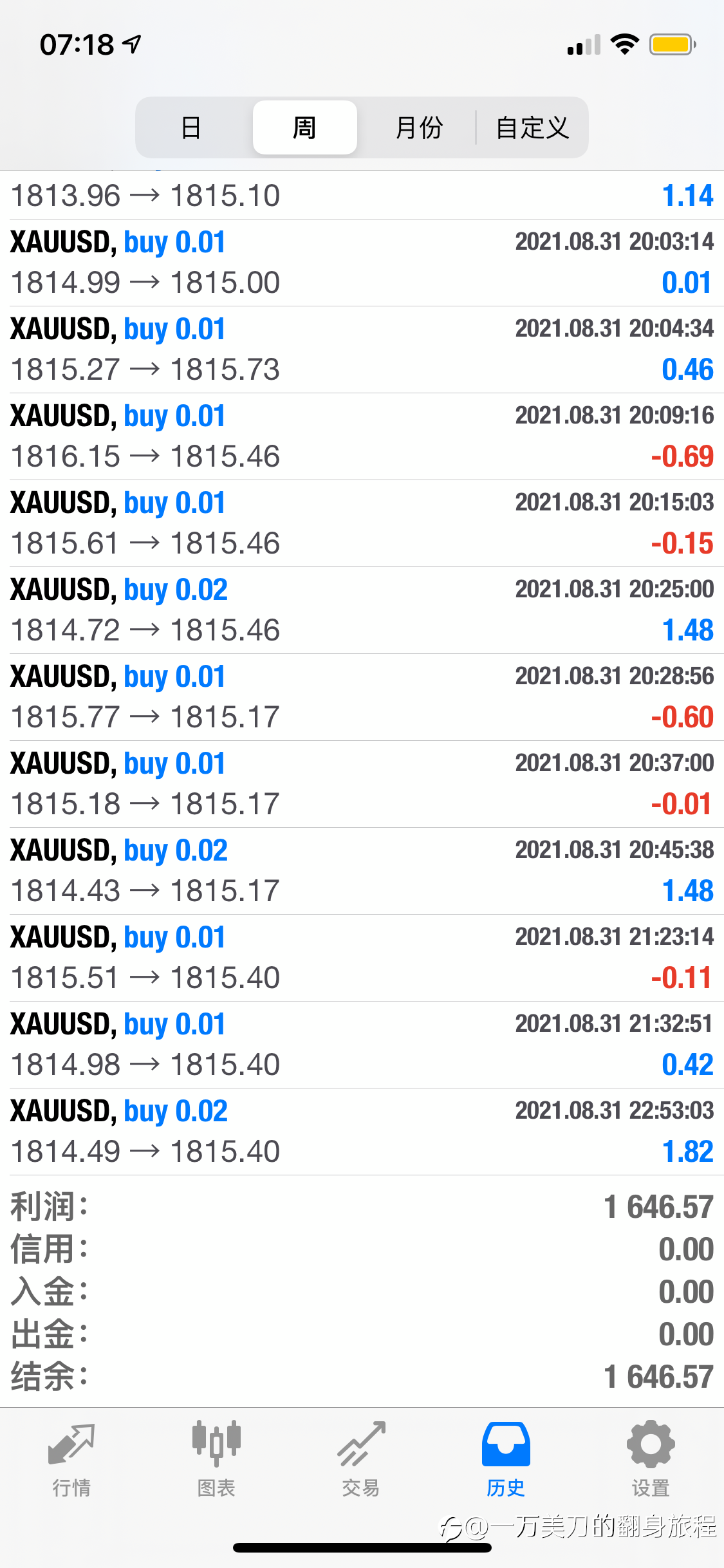724x1568 pixels.
Task: Switch to the 日 (day) period
Action: click(x=191, y=127)
